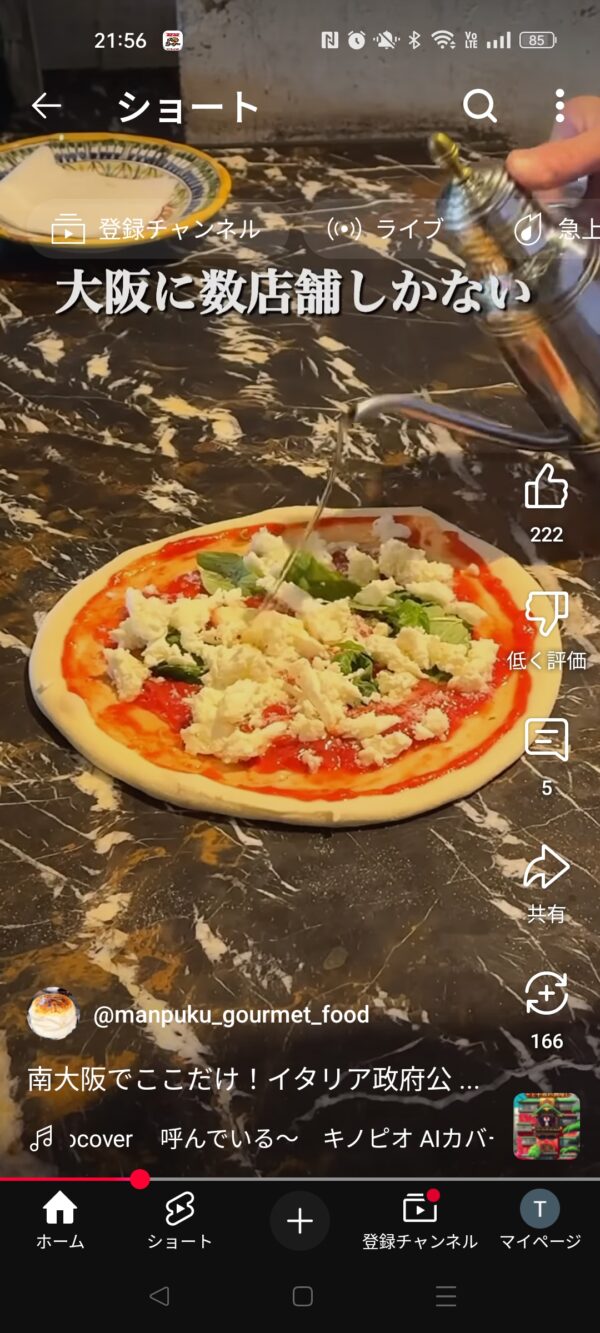The image size is (600, 1333).
Task: Open the search magnifier icon
Action: (x=480, y=106)
